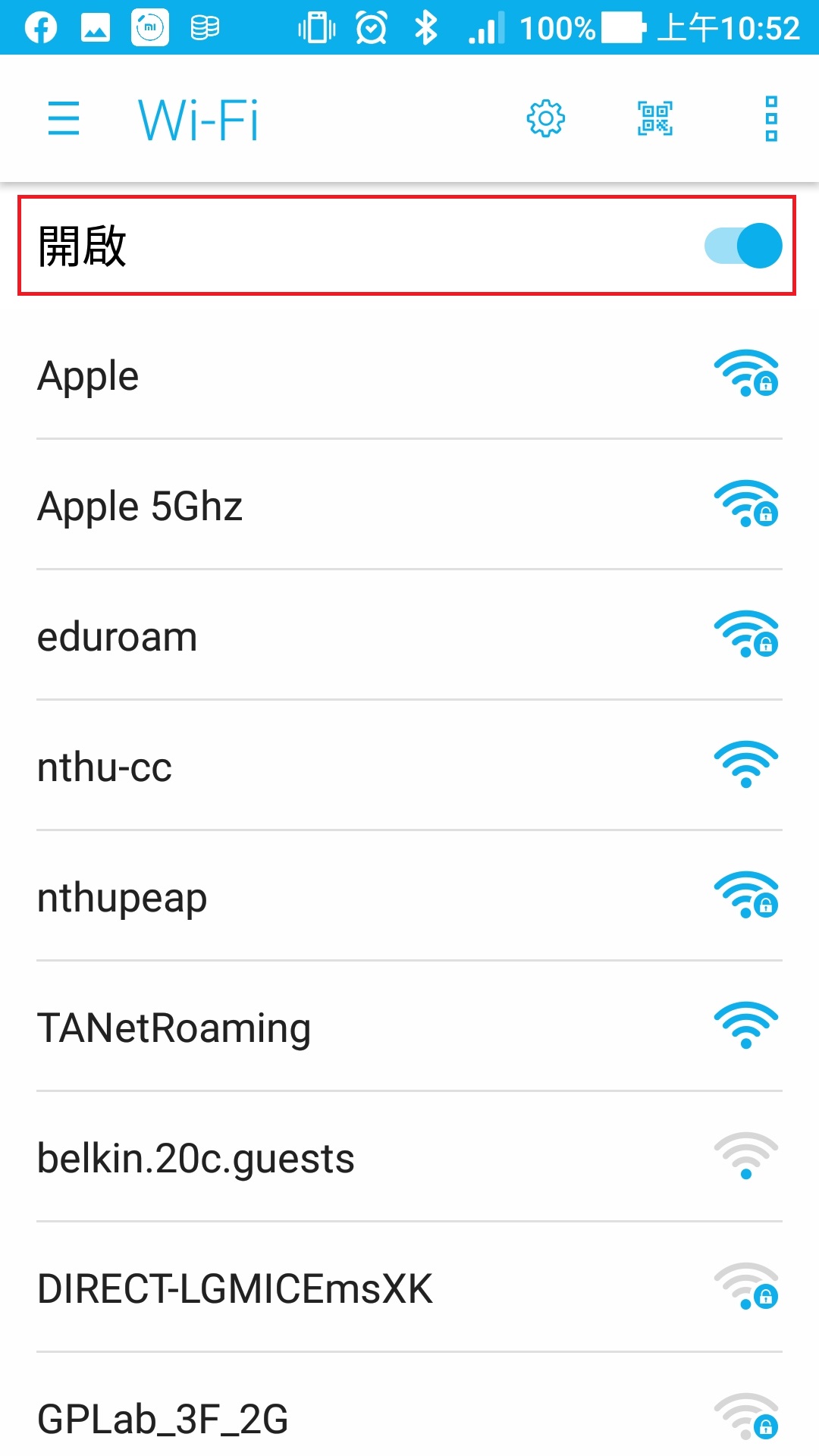The width and height of the screenshot is (819, 1456).
Task: Choose the eduroam network
Action: [409, 637]
